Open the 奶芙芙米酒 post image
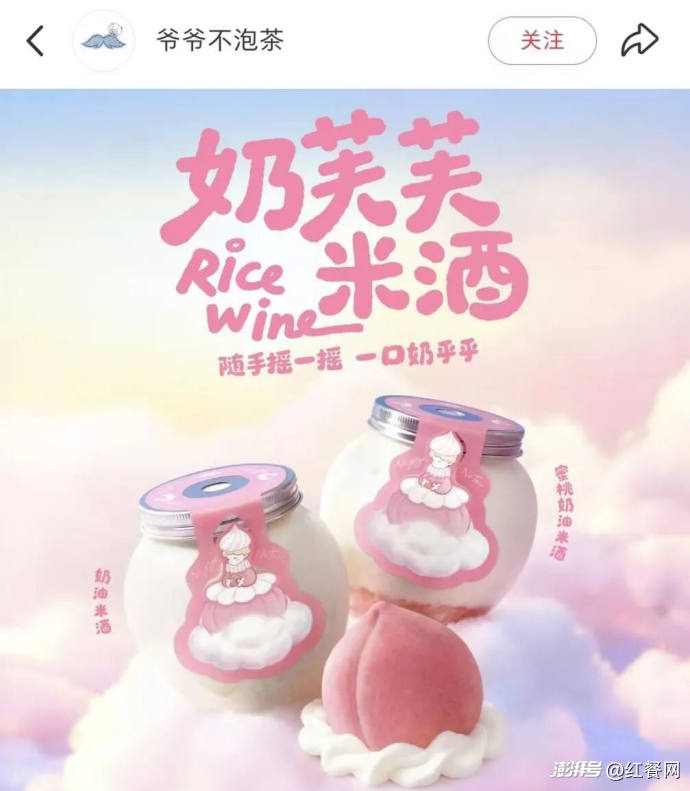 (345, 440)
